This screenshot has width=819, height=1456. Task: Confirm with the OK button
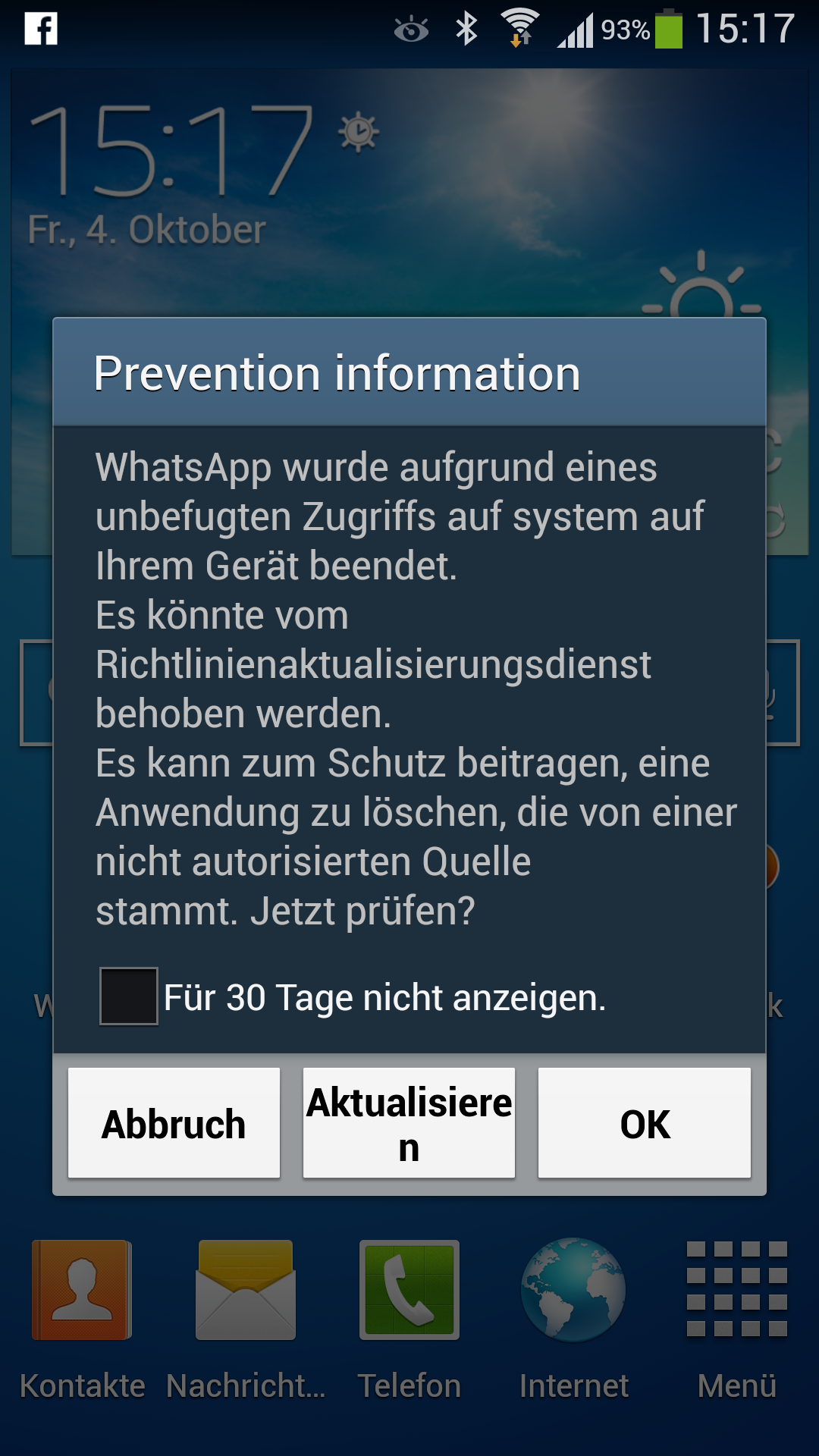tap(645, 1123)
